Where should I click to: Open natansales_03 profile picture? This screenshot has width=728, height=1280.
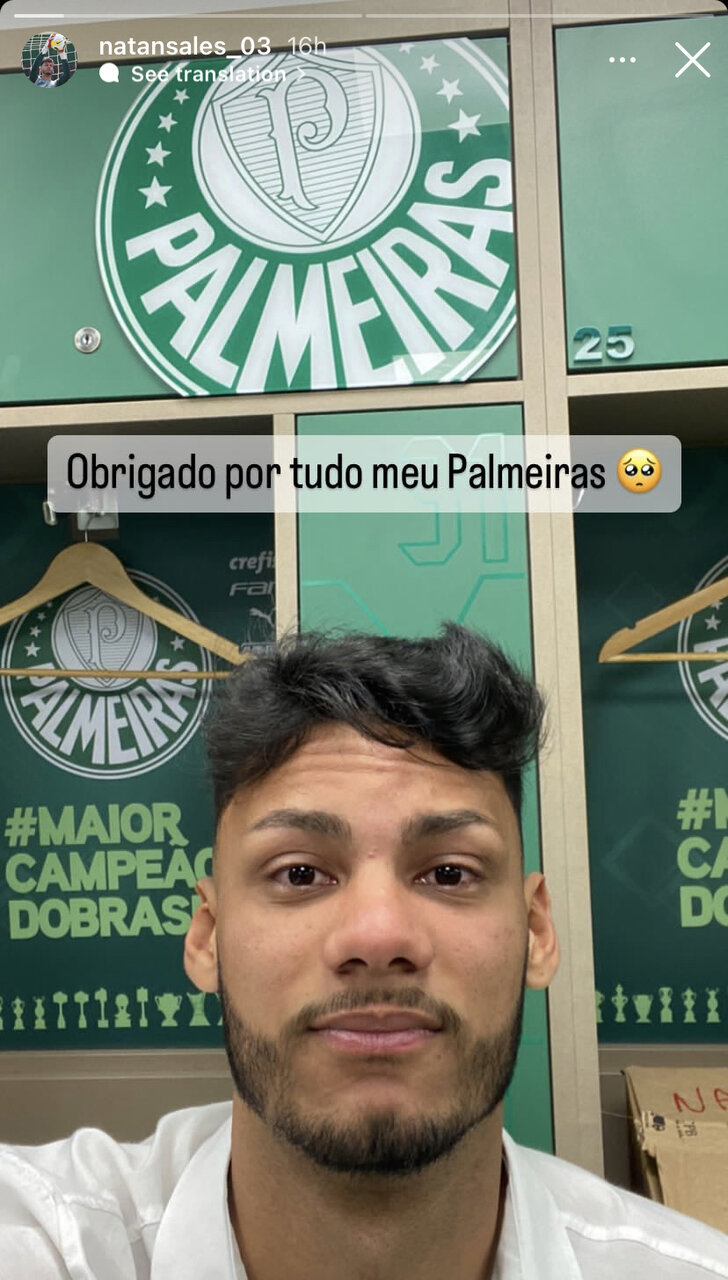click(x=49, y=60)
